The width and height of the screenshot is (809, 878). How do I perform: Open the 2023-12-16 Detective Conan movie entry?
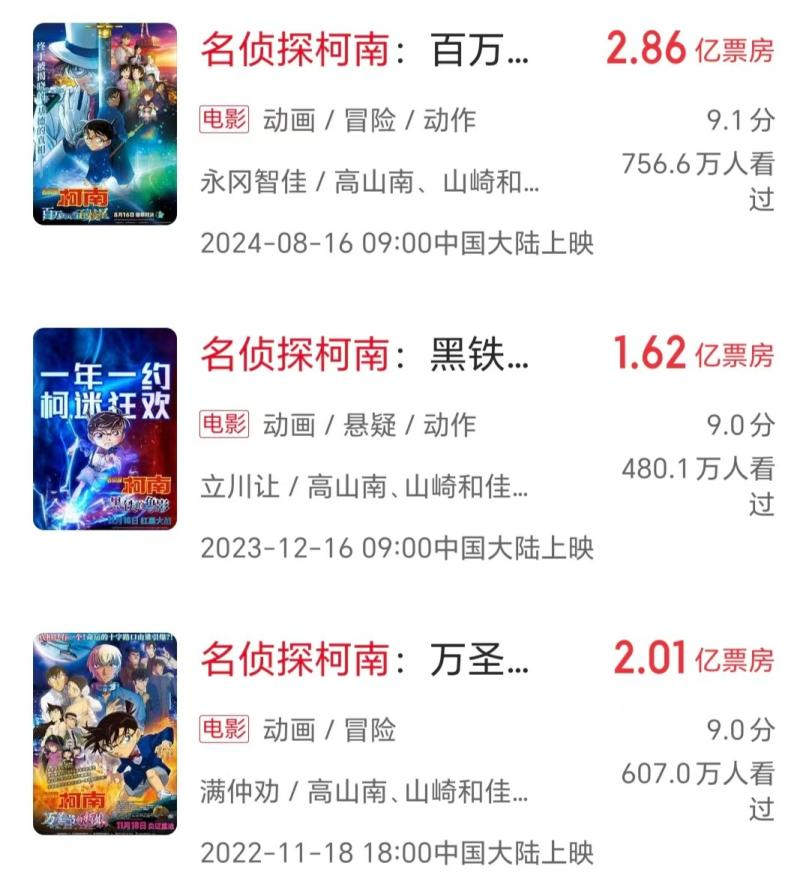[x=365, y=355]
